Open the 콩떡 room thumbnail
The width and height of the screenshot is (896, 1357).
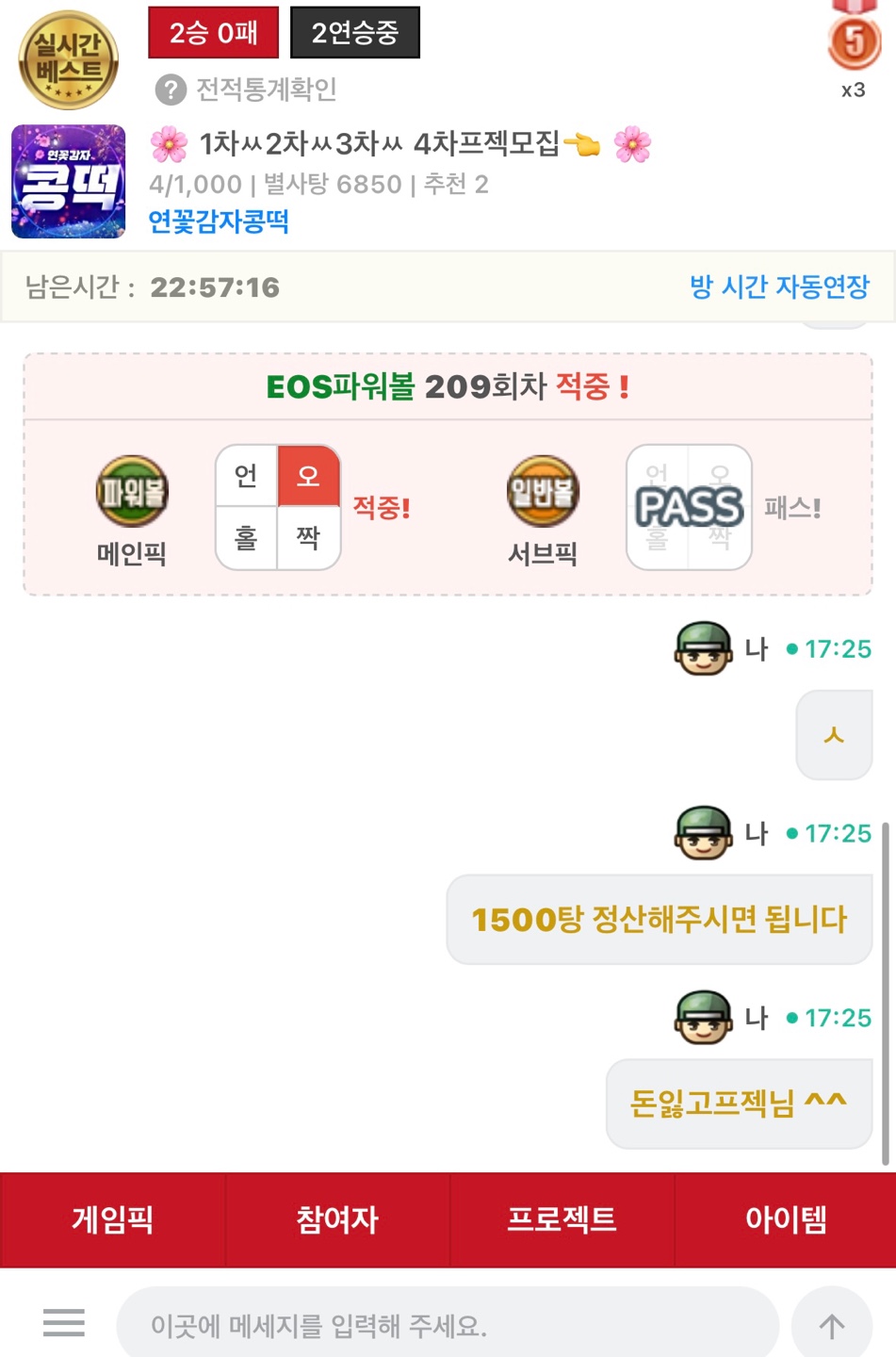tap(69, 181)
